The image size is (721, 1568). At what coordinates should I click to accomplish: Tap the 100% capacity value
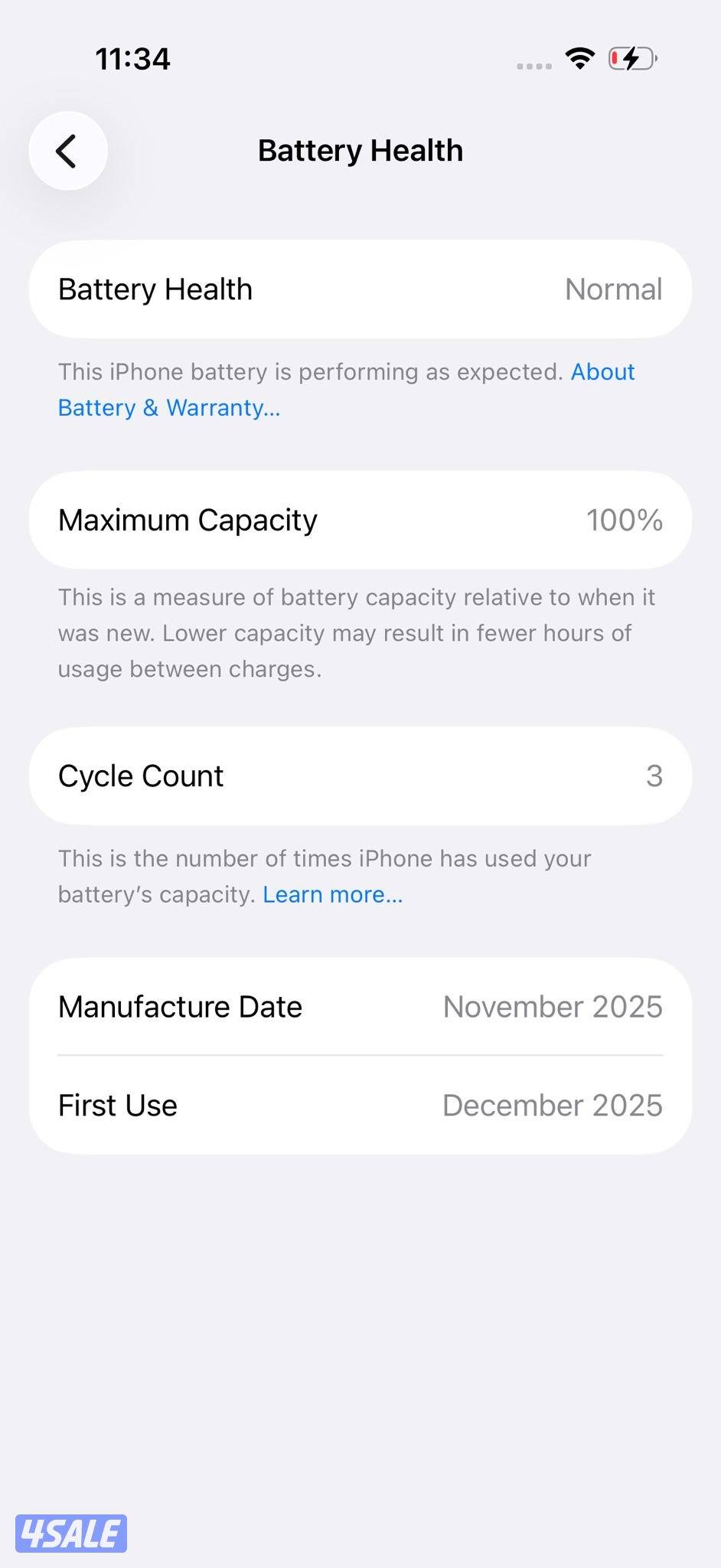(625, 520)
